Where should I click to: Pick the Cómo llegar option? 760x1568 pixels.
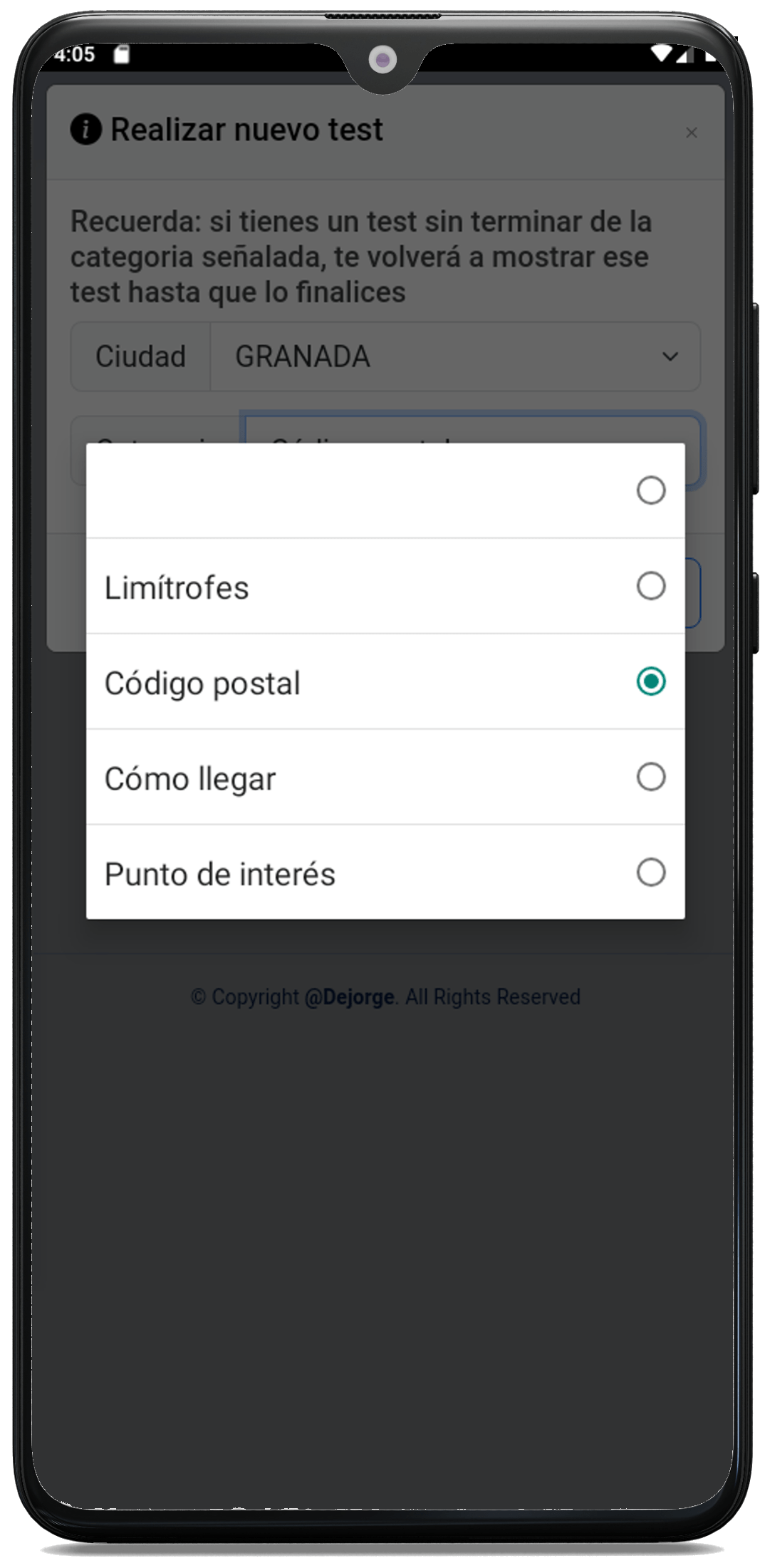tap(385, 778)
